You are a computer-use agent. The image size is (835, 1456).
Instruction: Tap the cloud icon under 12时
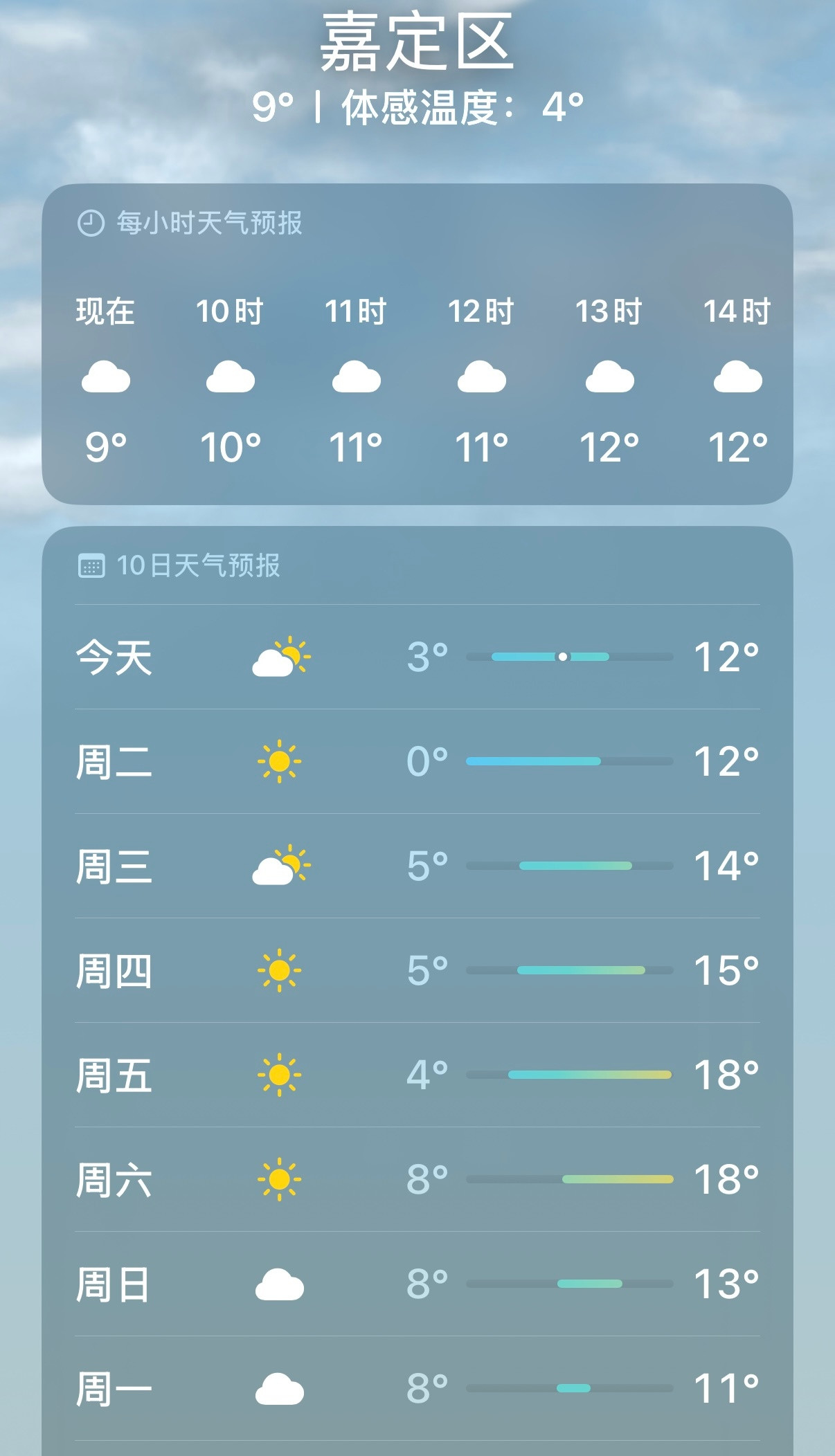coord(483,379)
